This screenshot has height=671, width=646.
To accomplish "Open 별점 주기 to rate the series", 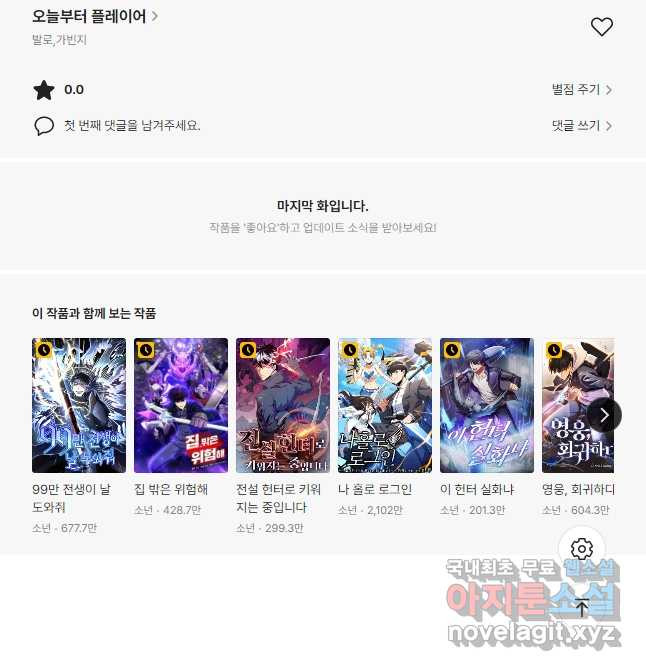I will tap(582, 90).
